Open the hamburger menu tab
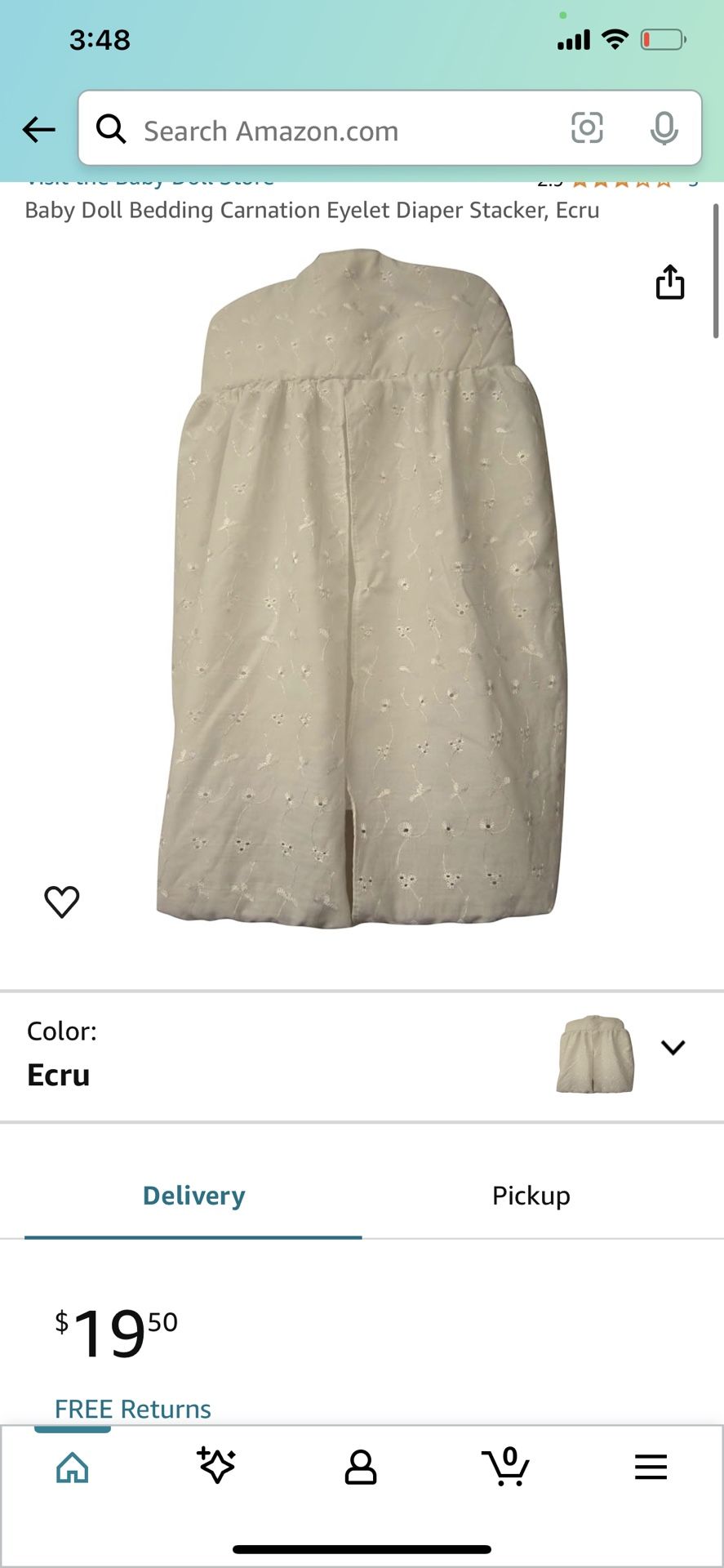The image size is (724, 1568). (651, 1468)
